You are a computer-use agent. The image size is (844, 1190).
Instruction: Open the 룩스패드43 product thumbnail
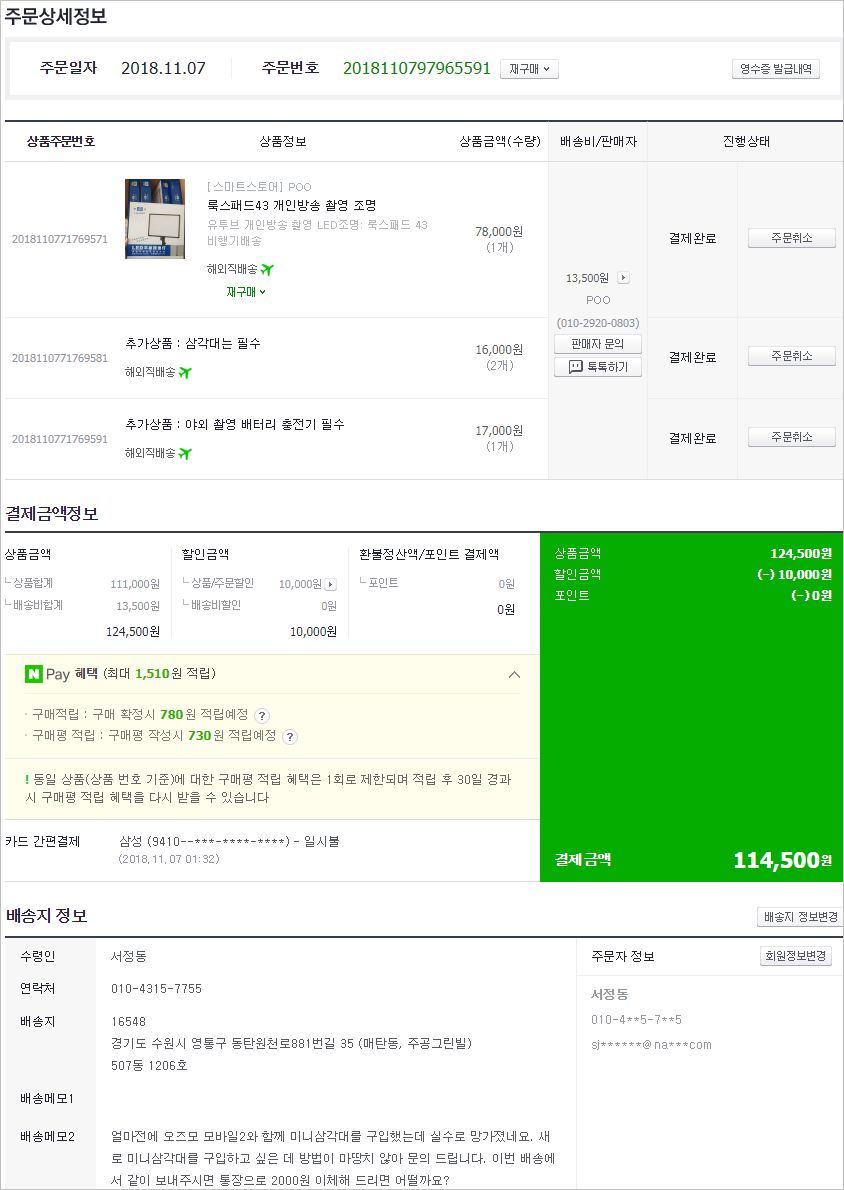click(155, 219)
